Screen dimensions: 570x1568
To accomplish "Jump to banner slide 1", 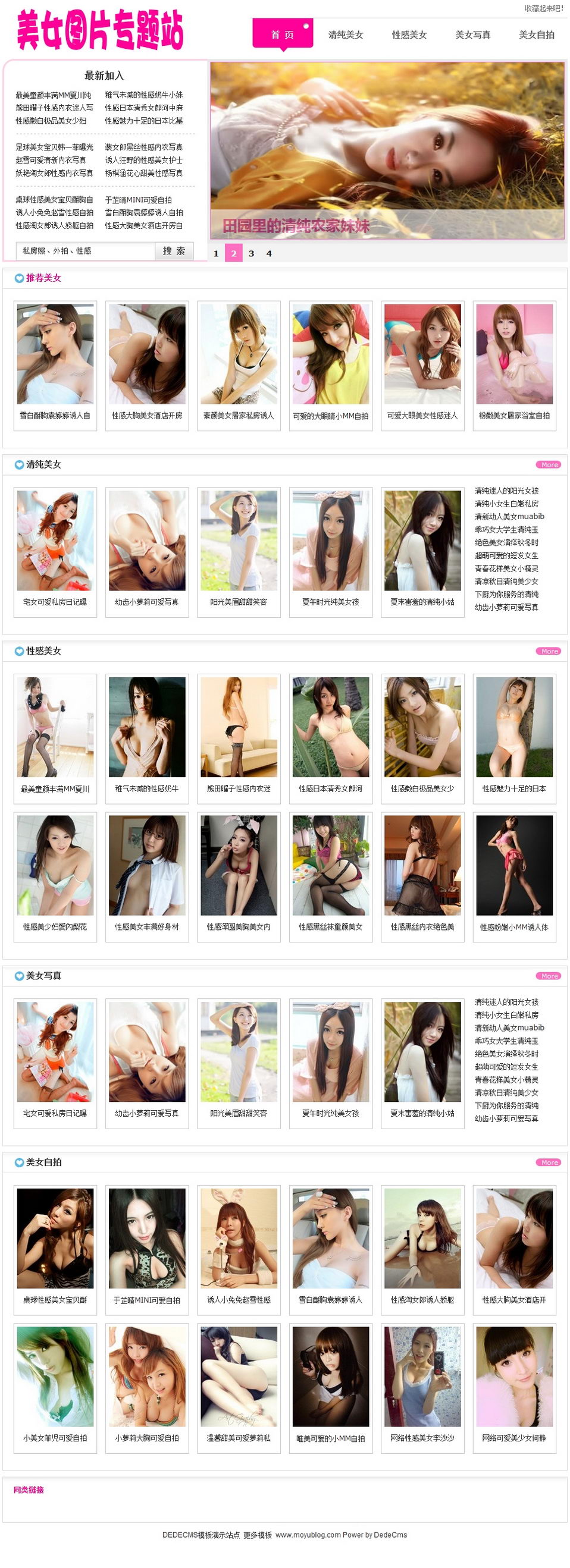I will coord(216,254).
